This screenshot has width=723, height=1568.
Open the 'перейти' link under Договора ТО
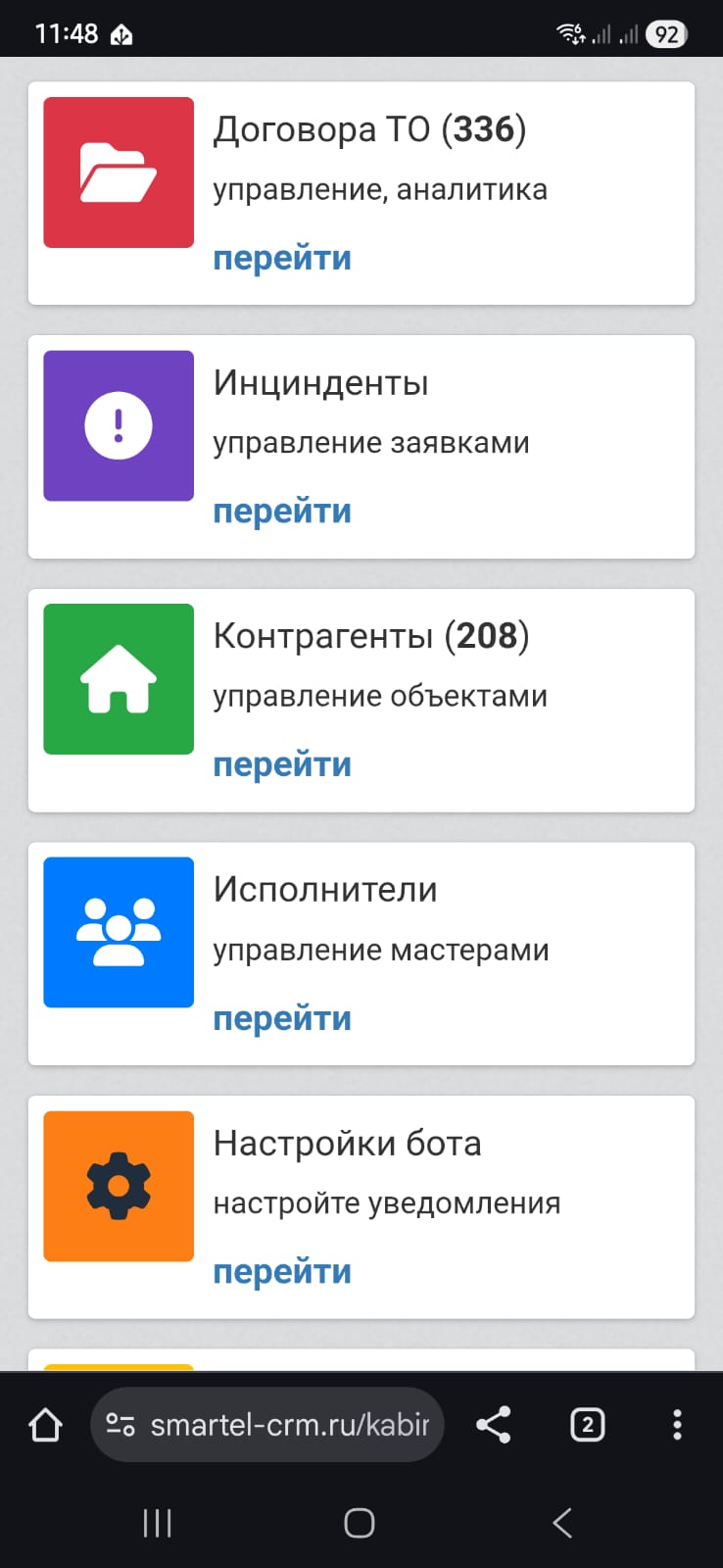point(282,259)
